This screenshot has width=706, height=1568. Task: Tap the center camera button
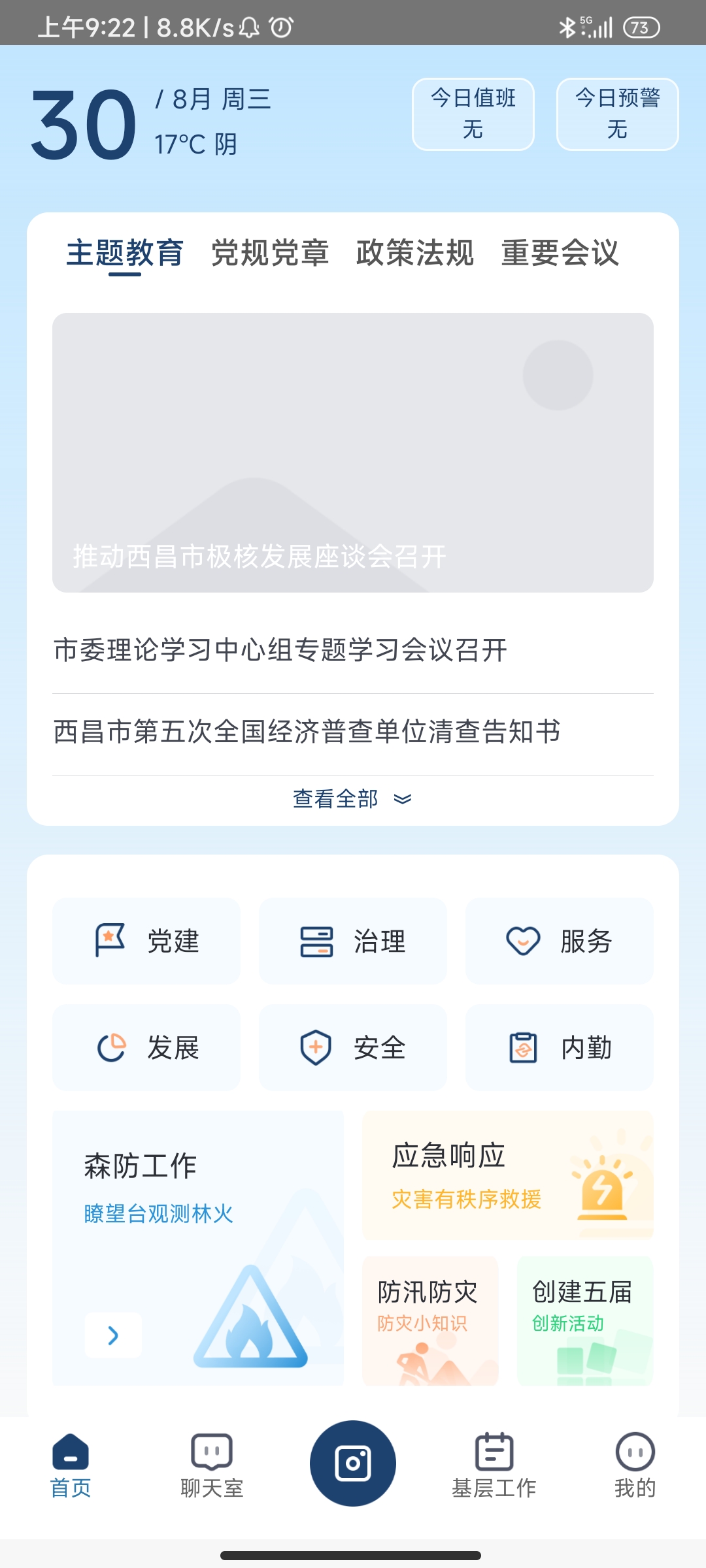pos(353,1463)
